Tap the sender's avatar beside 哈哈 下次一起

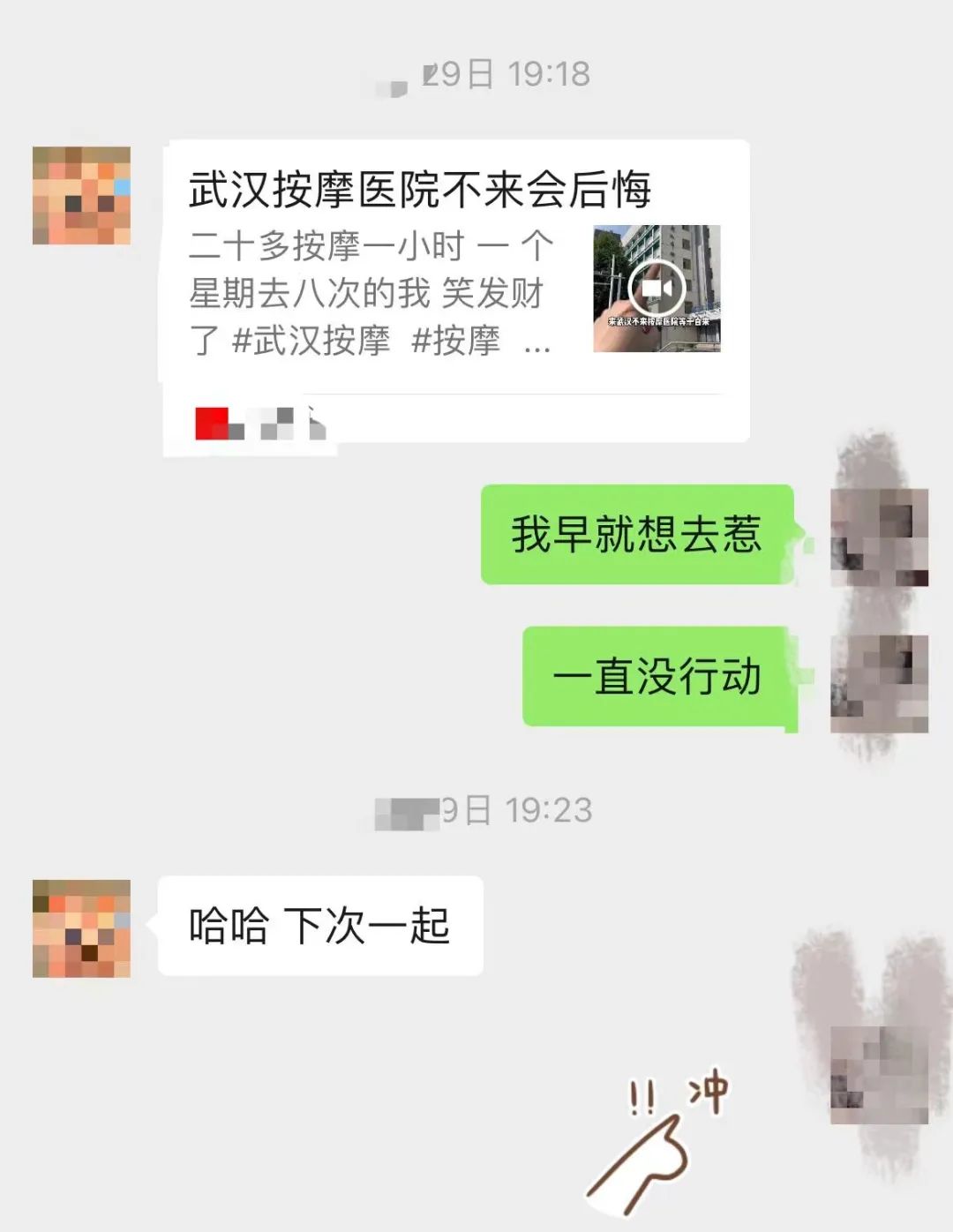click(x=81, y=928)
